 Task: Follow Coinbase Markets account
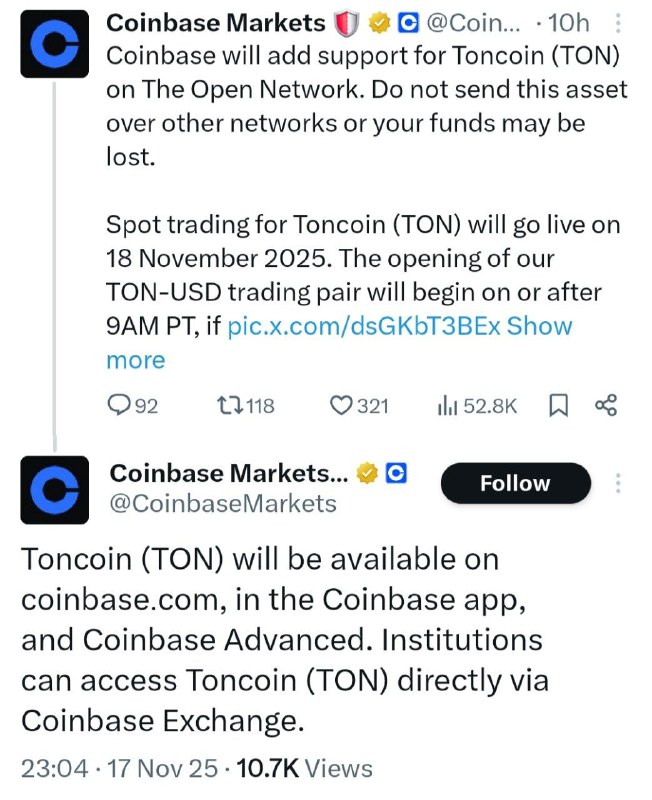pos(515,483)
